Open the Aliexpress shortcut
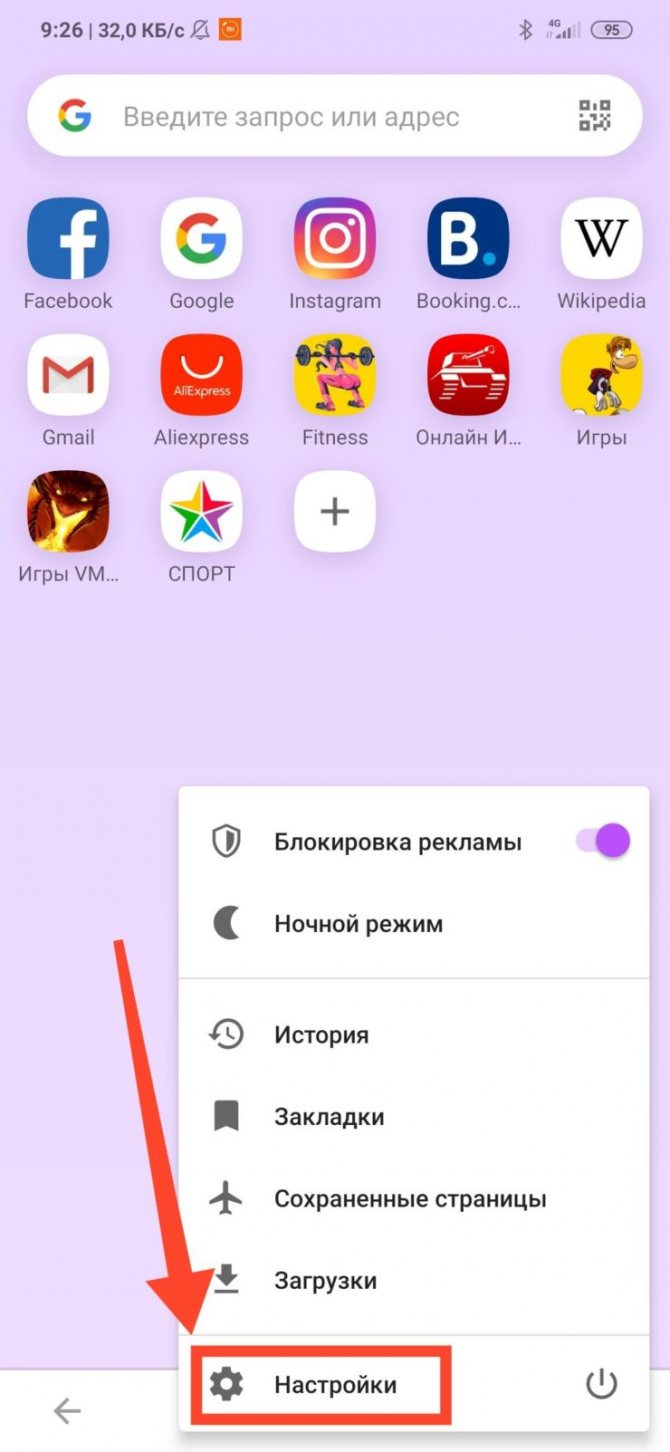The height and width of the screenshot is (1452, 670). (201, 375)
